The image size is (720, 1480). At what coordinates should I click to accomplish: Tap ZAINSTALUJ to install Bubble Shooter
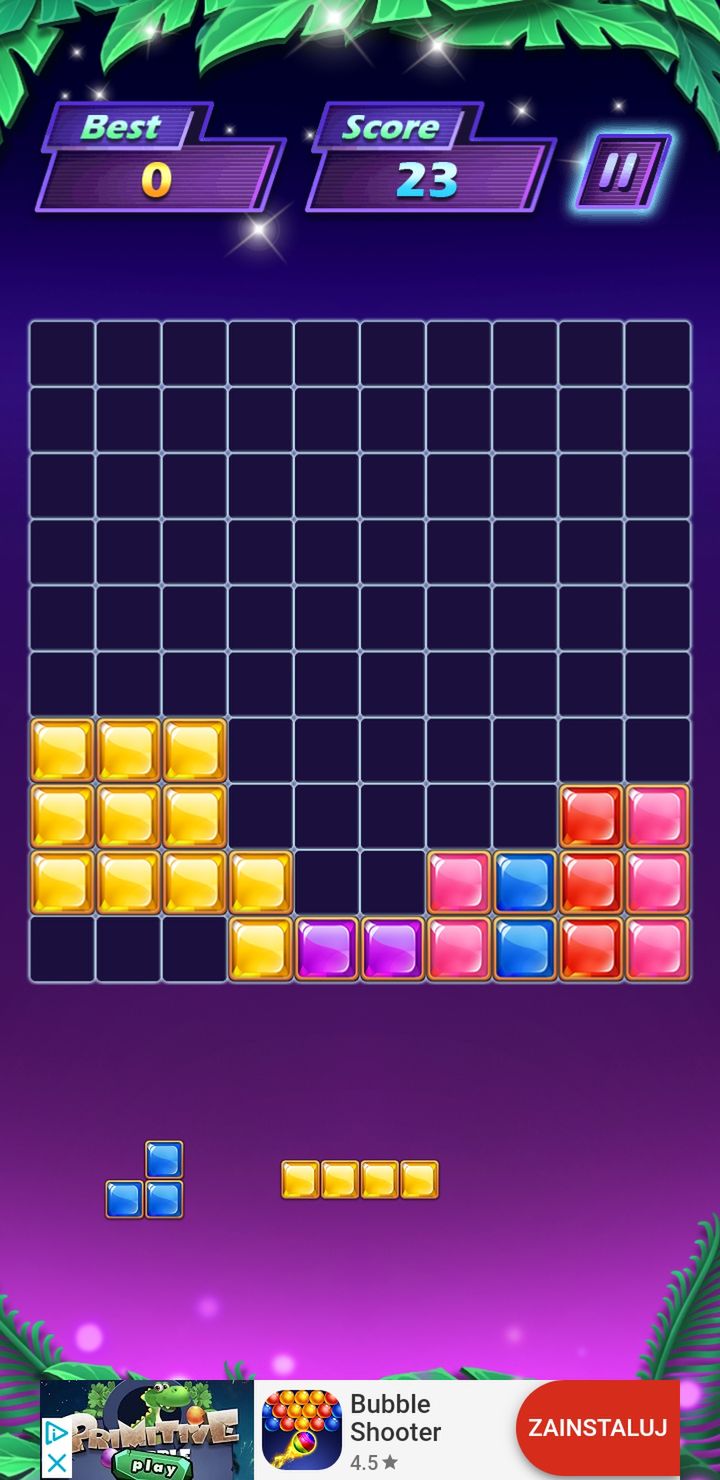[x=598, y=1428]
